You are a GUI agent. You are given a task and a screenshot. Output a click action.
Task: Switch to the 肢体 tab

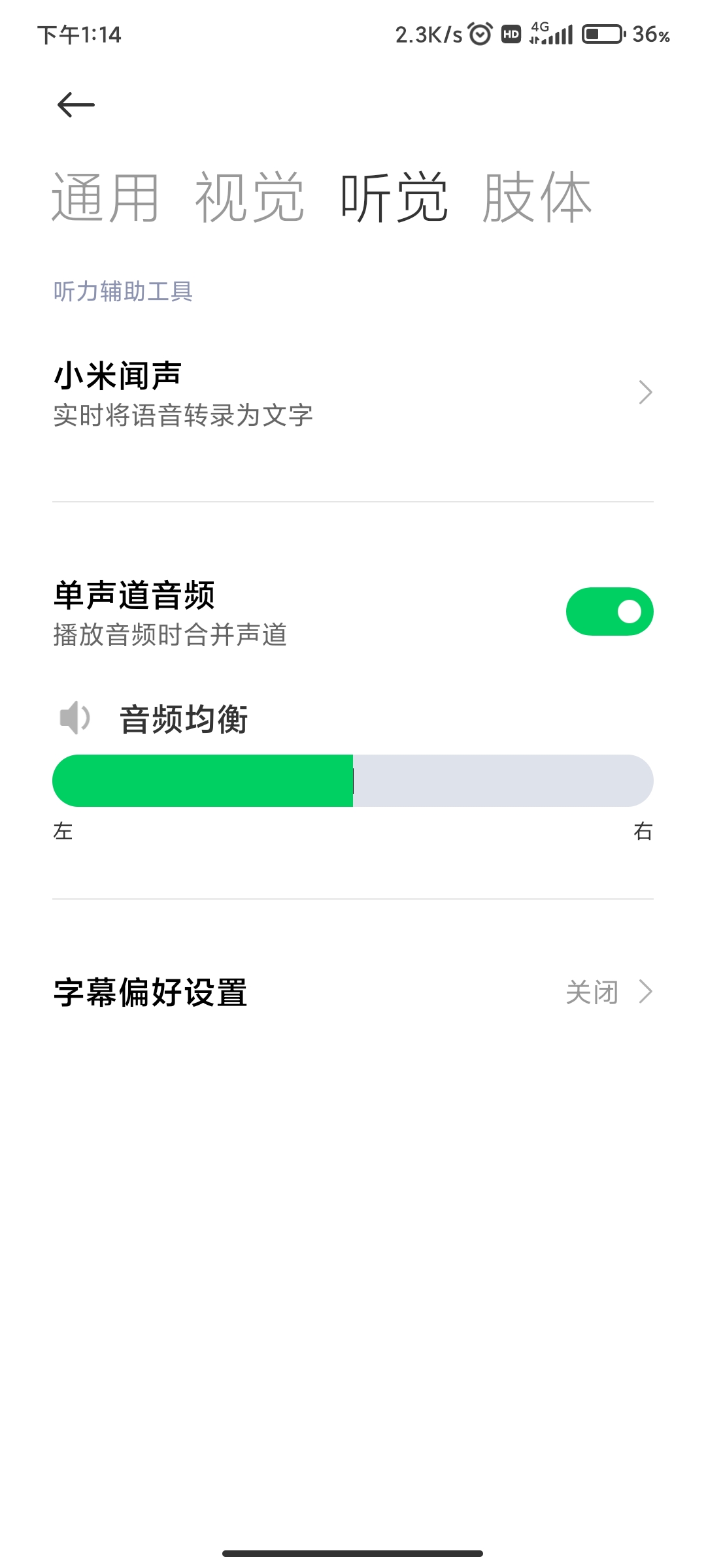pos(537,197)
